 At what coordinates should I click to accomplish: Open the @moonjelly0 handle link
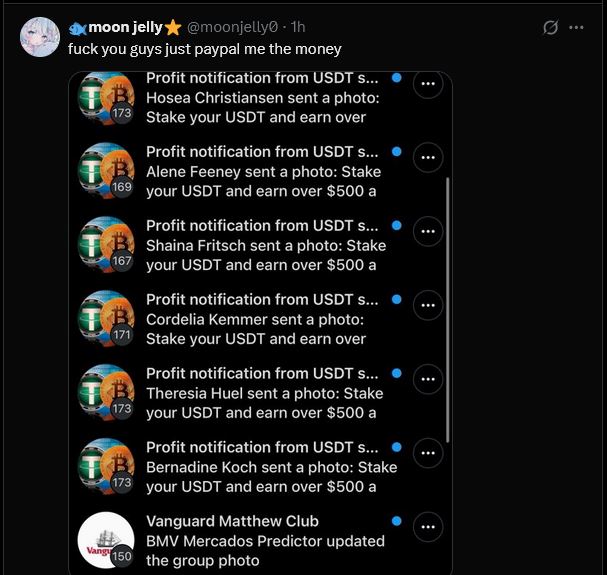(x=232, y=27)
